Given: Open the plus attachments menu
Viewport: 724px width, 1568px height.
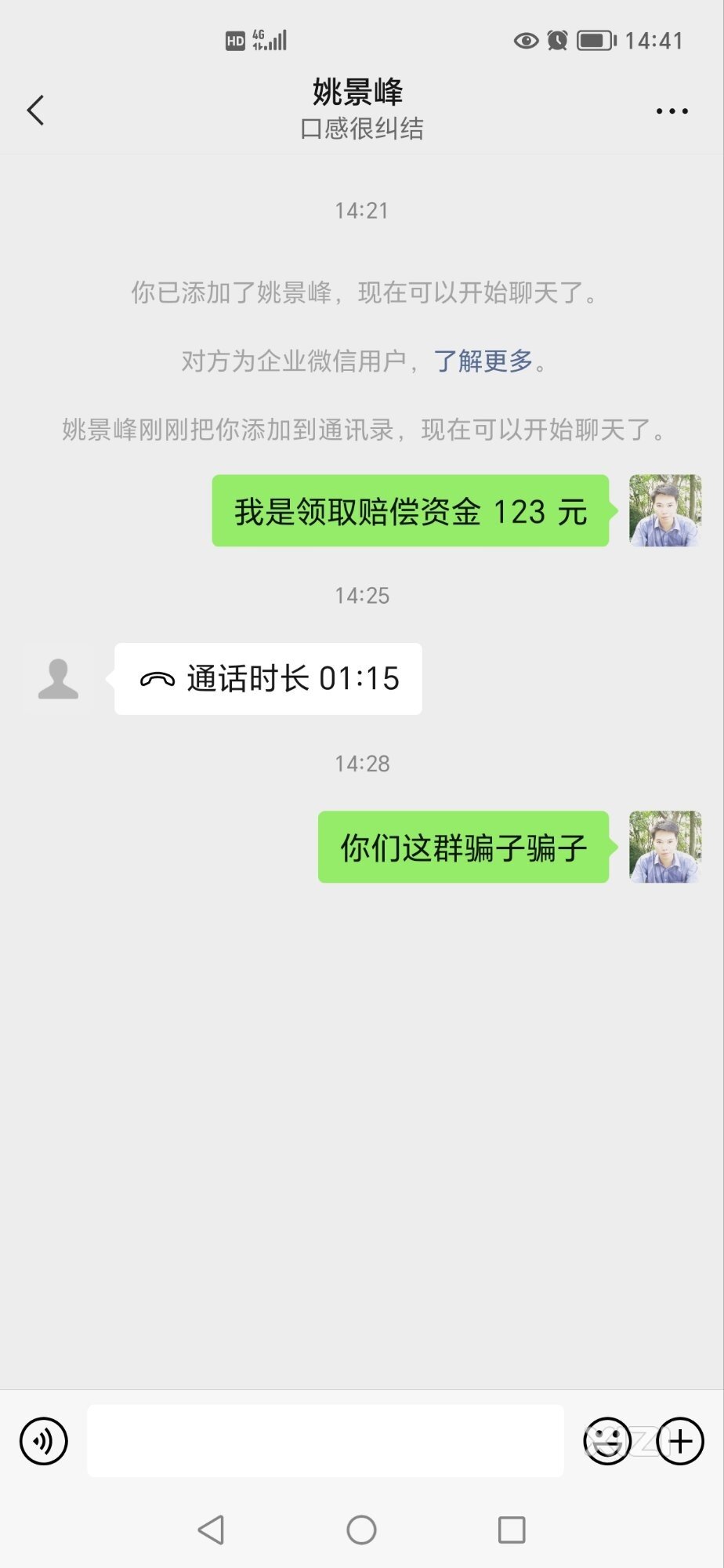Looking at the screenshot, I should pyautogui.click(x=680, y=1441).
